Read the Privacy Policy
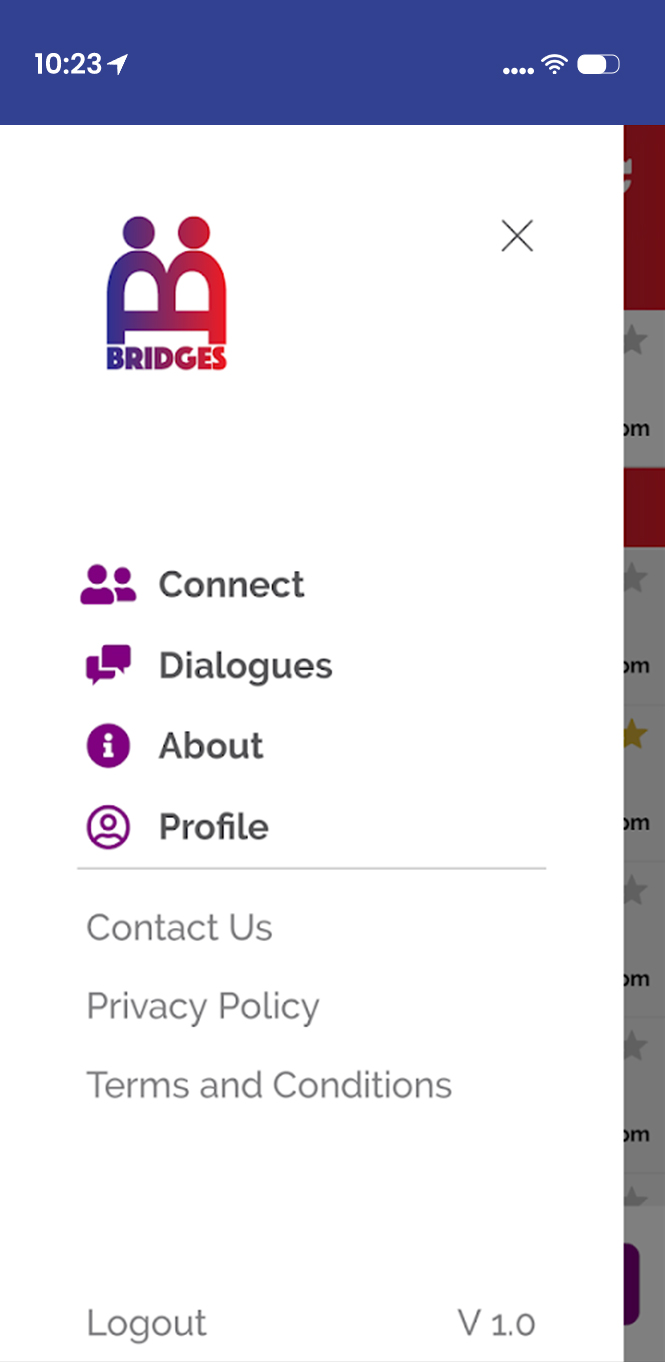 [x=203, y=1007]
